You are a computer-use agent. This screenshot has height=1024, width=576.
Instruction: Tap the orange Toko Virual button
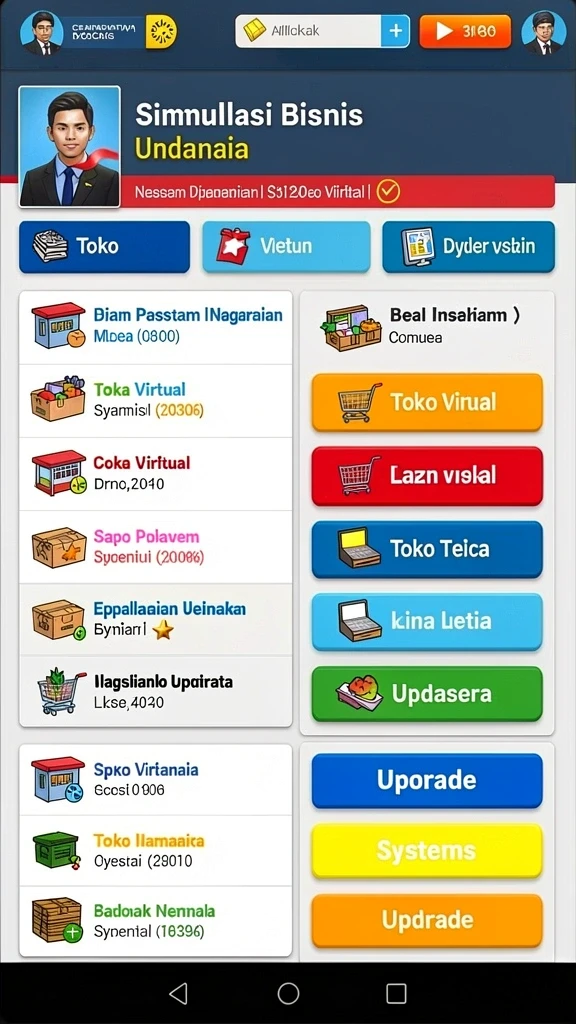[427, 402]
